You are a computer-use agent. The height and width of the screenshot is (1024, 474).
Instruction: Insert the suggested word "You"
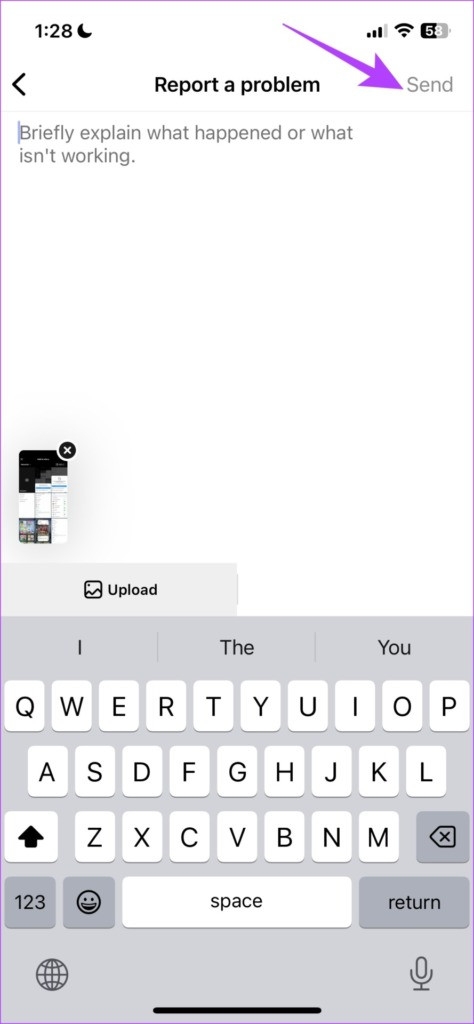tap(394, 647)
